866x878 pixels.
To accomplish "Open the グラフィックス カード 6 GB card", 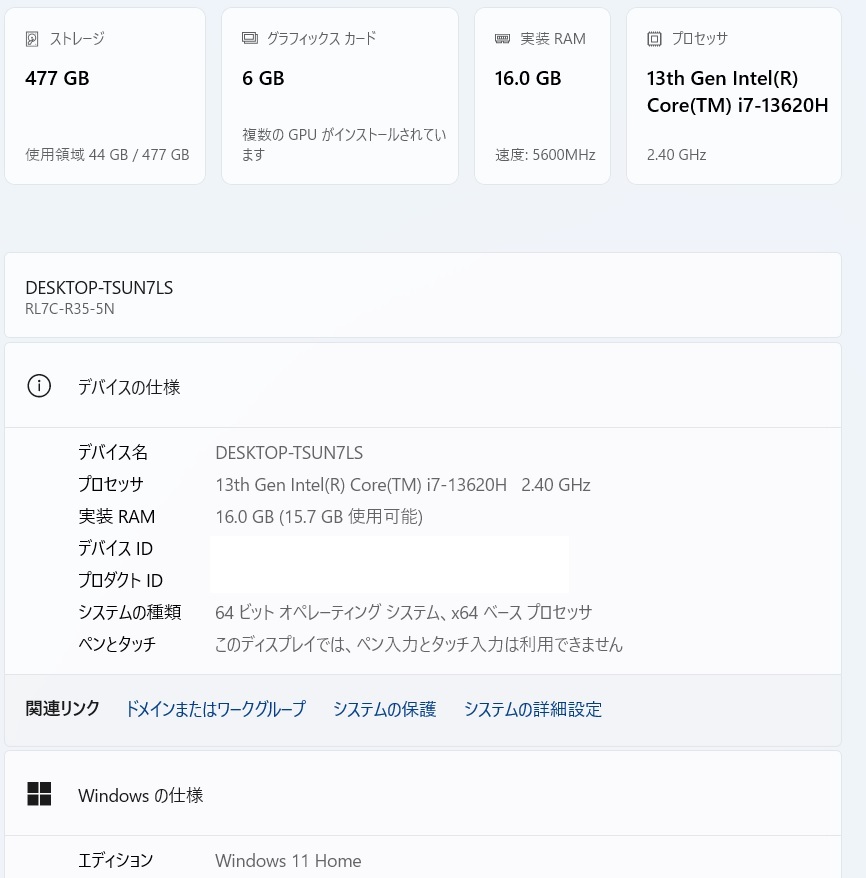I will 340,96.
